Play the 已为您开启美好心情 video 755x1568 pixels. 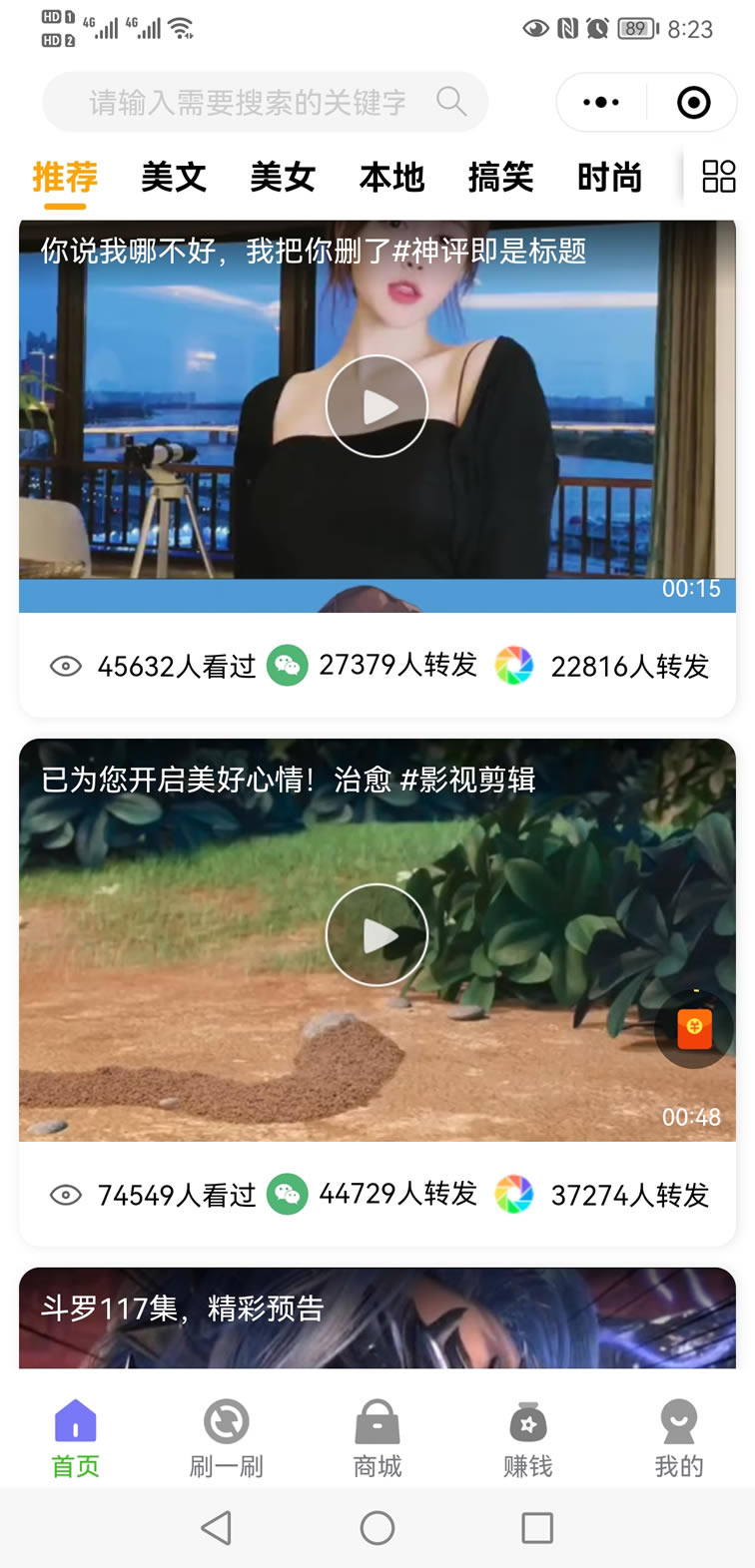(377, 935)
